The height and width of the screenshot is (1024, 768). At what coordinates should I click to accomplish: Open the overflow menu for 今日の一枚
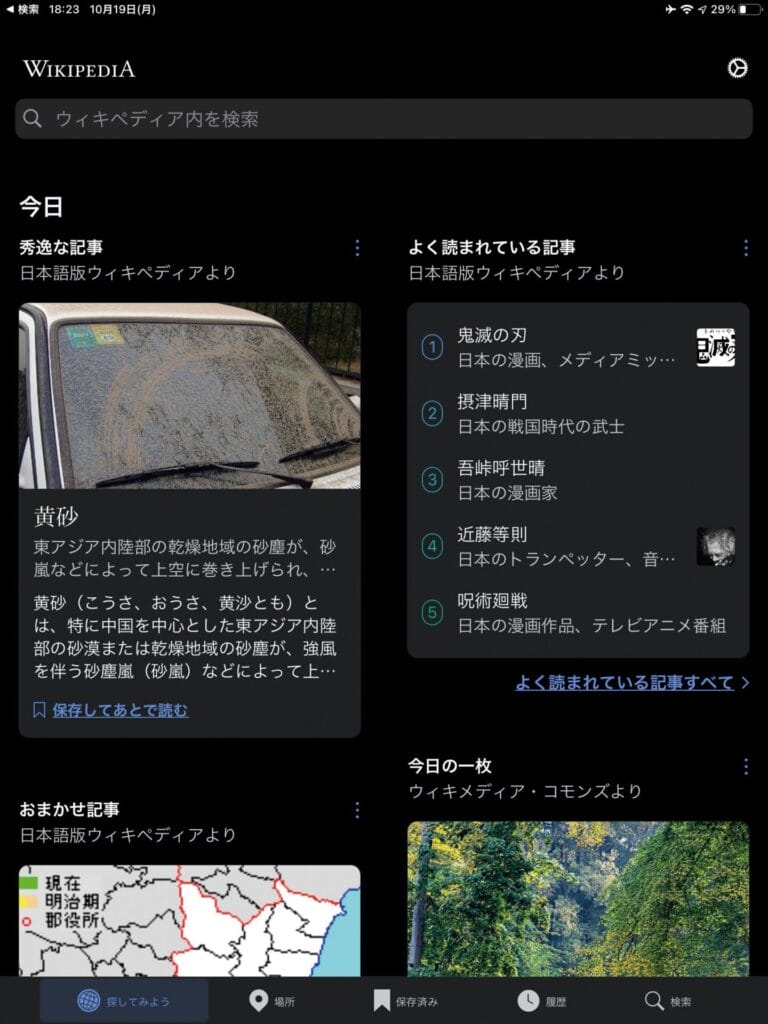[745, 767]
